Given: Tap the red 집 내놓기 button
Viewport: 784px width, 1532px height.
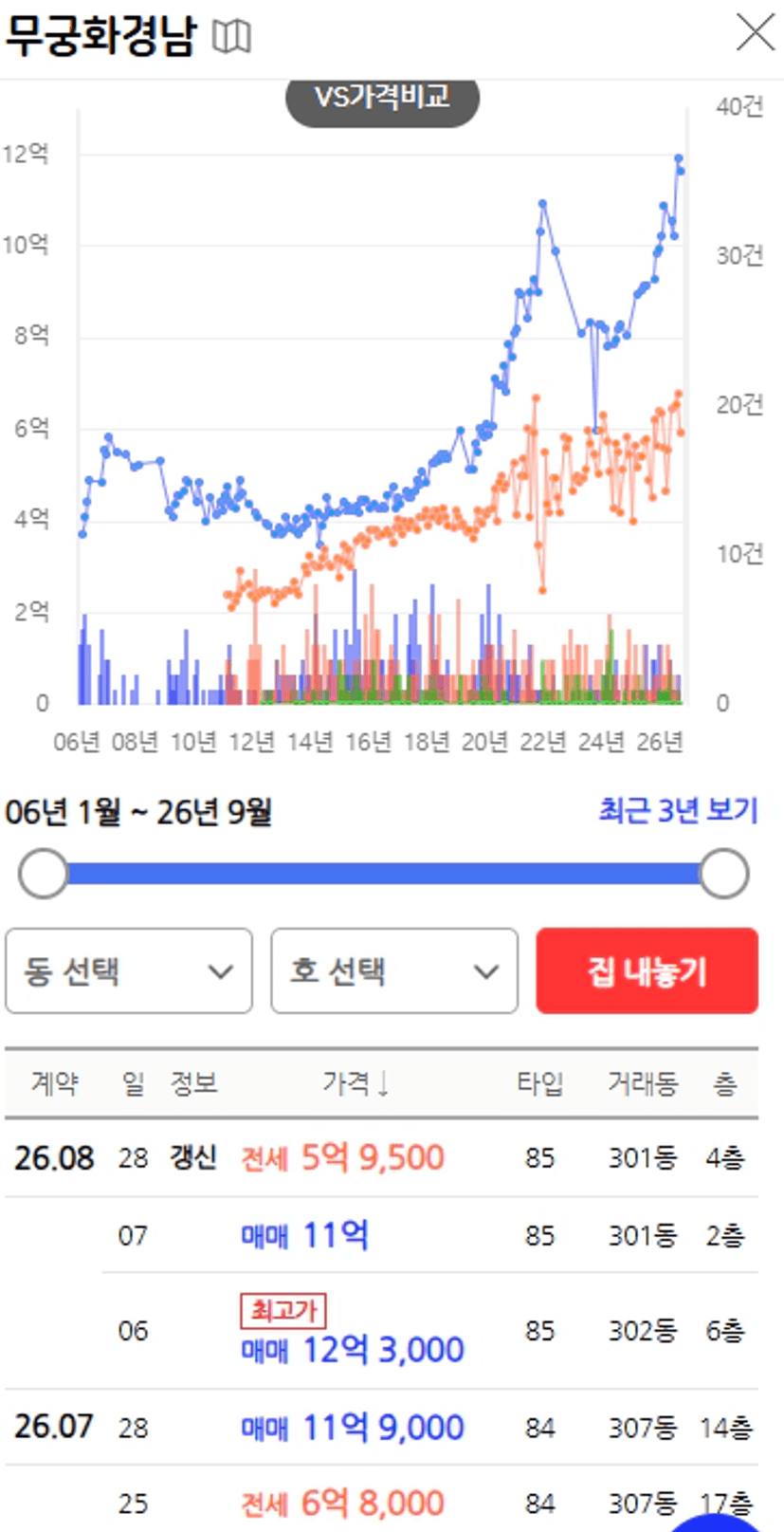Looking at the screenshot, I should click(647, 970).
